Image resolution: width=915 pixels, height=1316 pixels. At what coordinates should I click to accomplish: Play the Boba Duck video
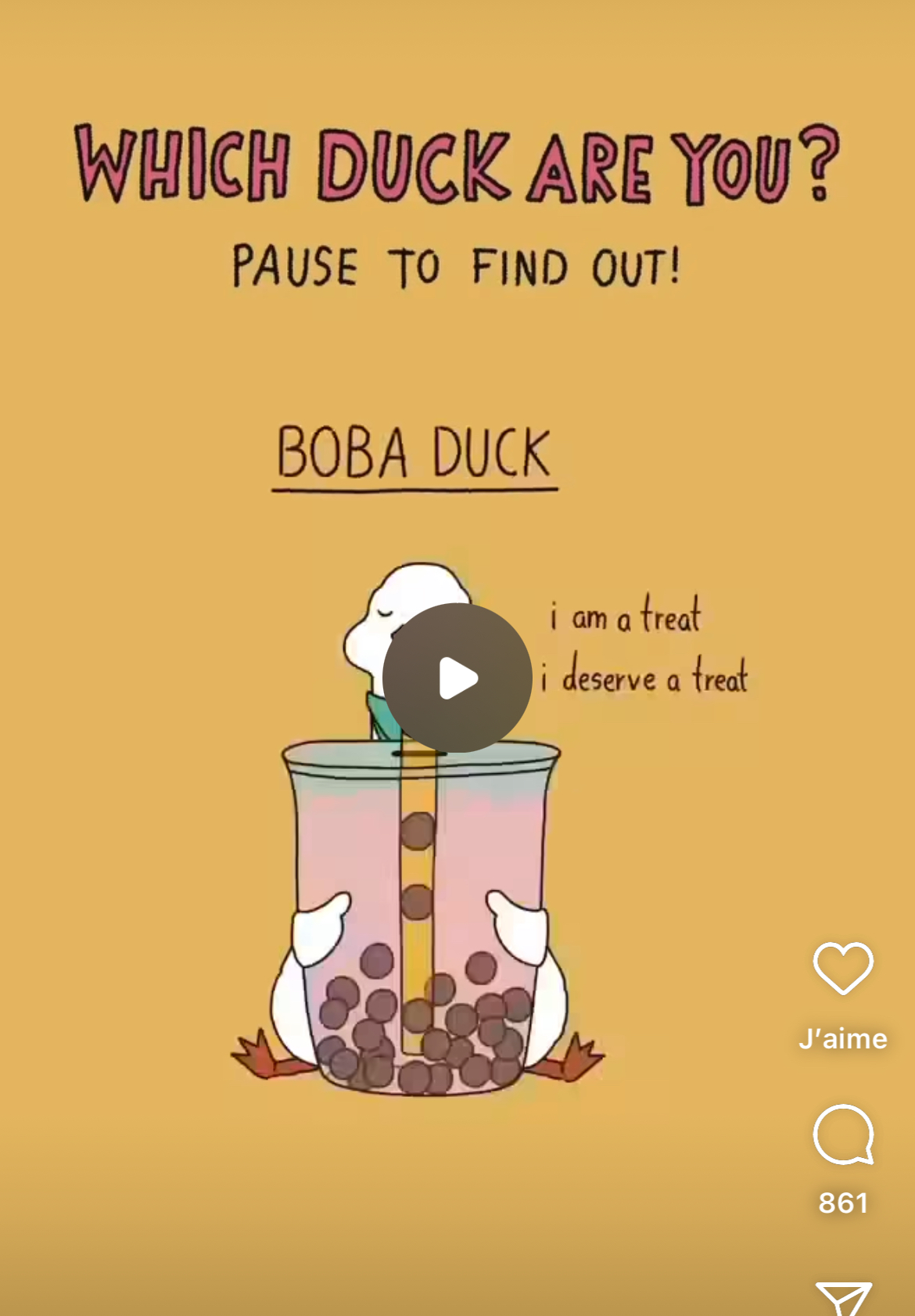click(457, 678)
